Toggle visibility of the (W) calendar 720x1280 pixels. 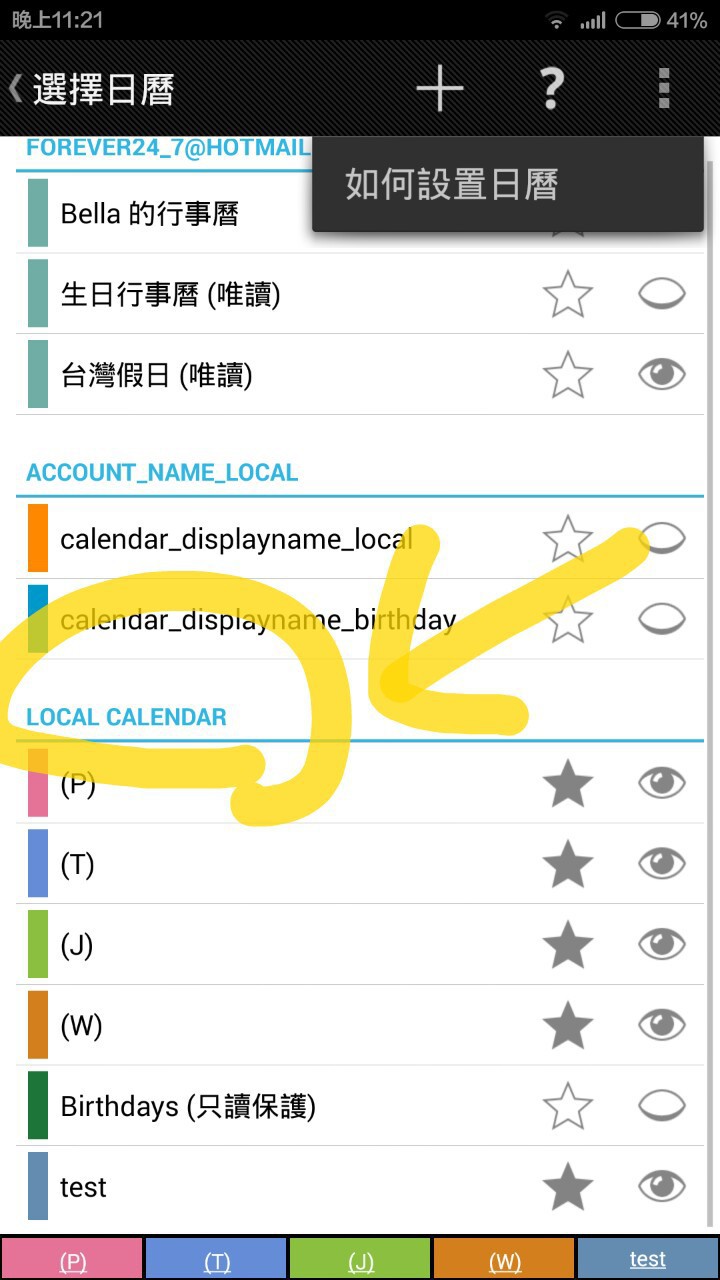[661, 1025]
